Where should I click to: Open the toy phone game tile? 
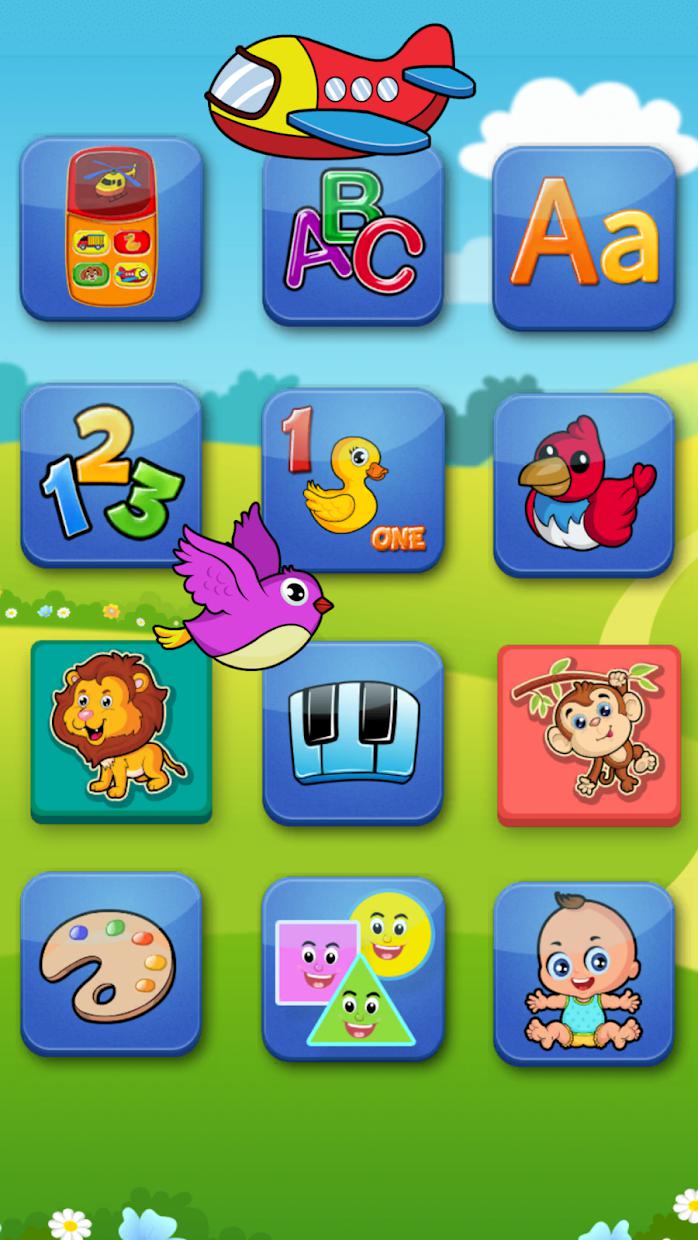pyautogui.click(x=111, y=229)
